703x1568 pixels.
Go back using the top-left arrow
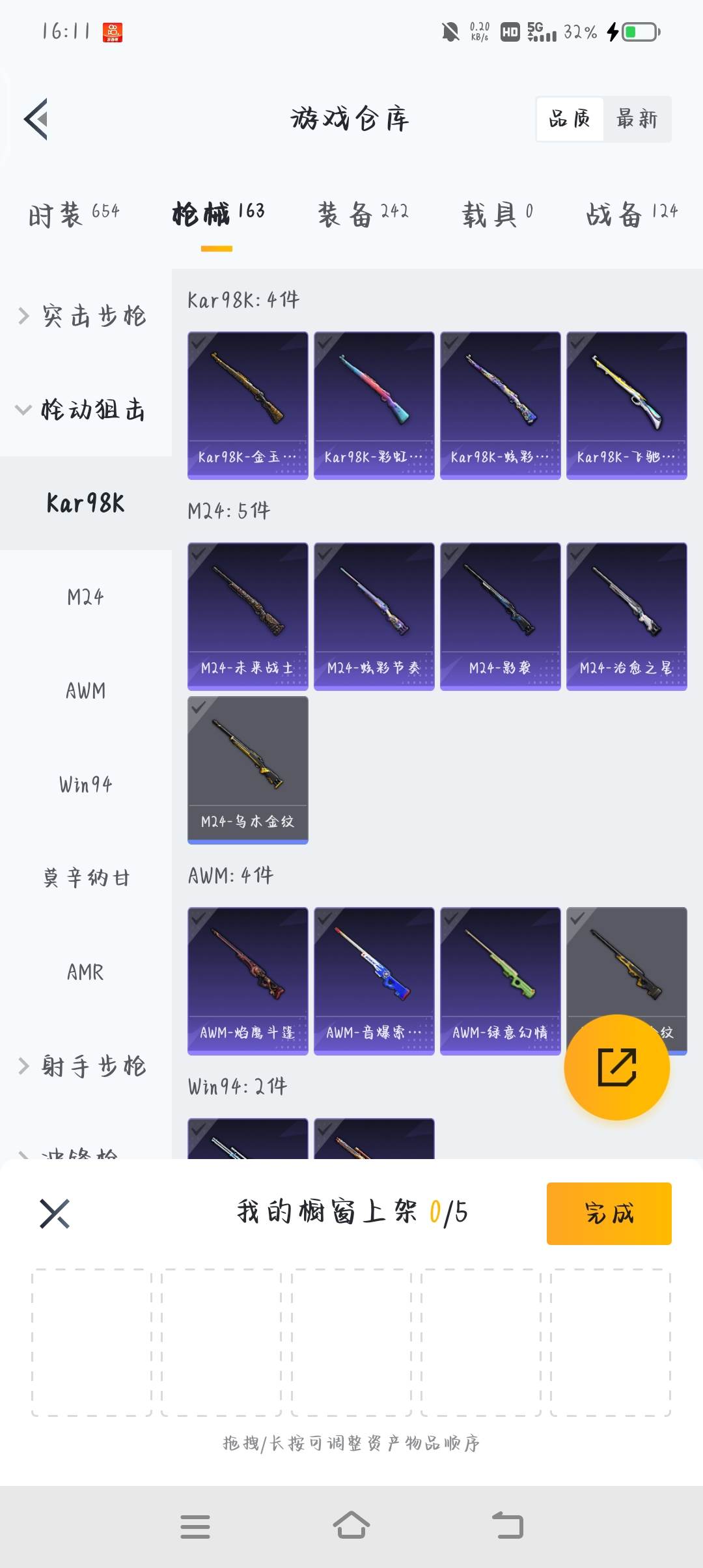click(36, 119)
